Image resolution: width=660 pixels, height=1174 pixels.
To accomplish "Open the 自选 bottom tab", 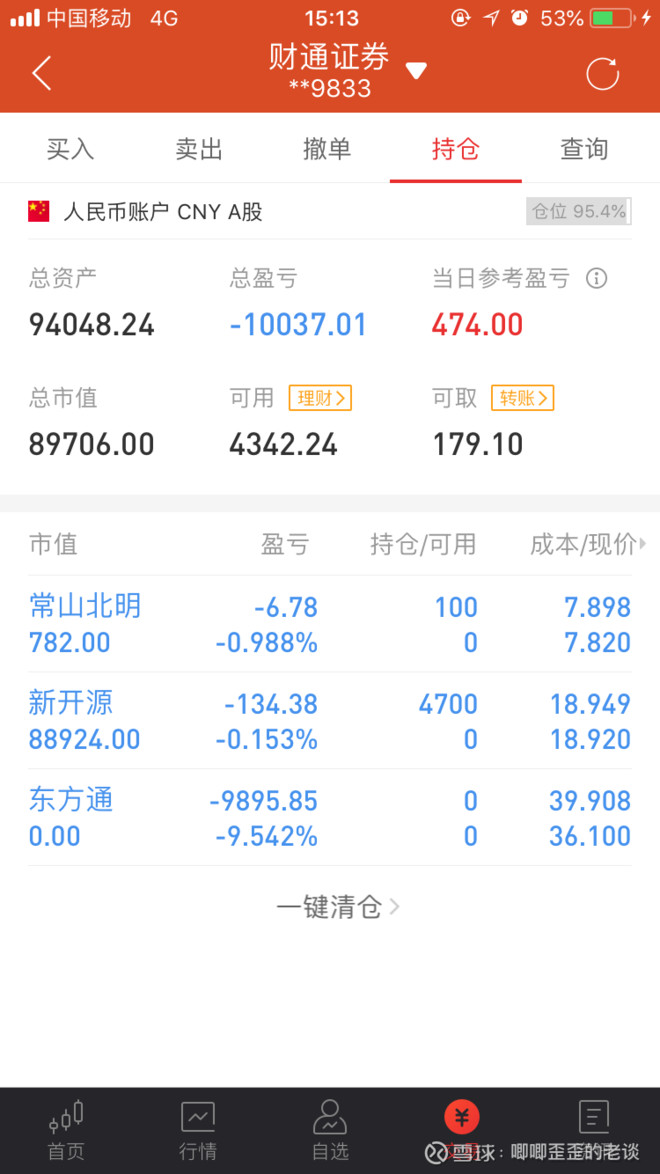I will tap(330, 1131).
